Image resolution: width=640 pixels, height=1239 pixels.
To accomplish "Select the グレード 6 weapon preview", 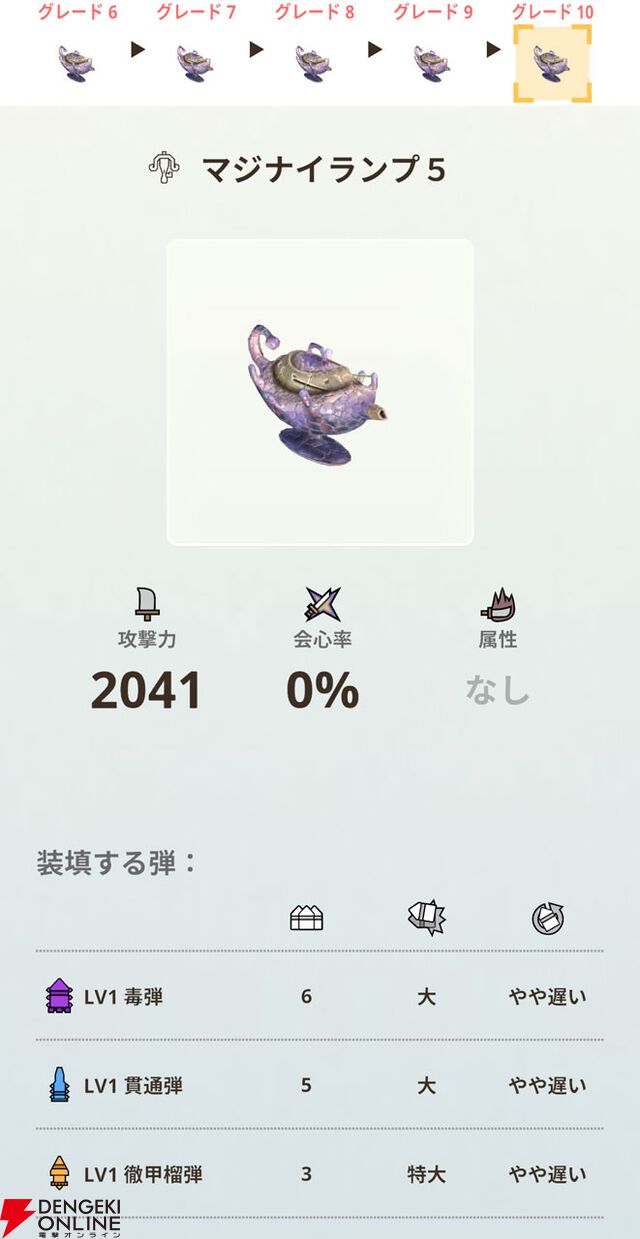I will click(77, 63).
